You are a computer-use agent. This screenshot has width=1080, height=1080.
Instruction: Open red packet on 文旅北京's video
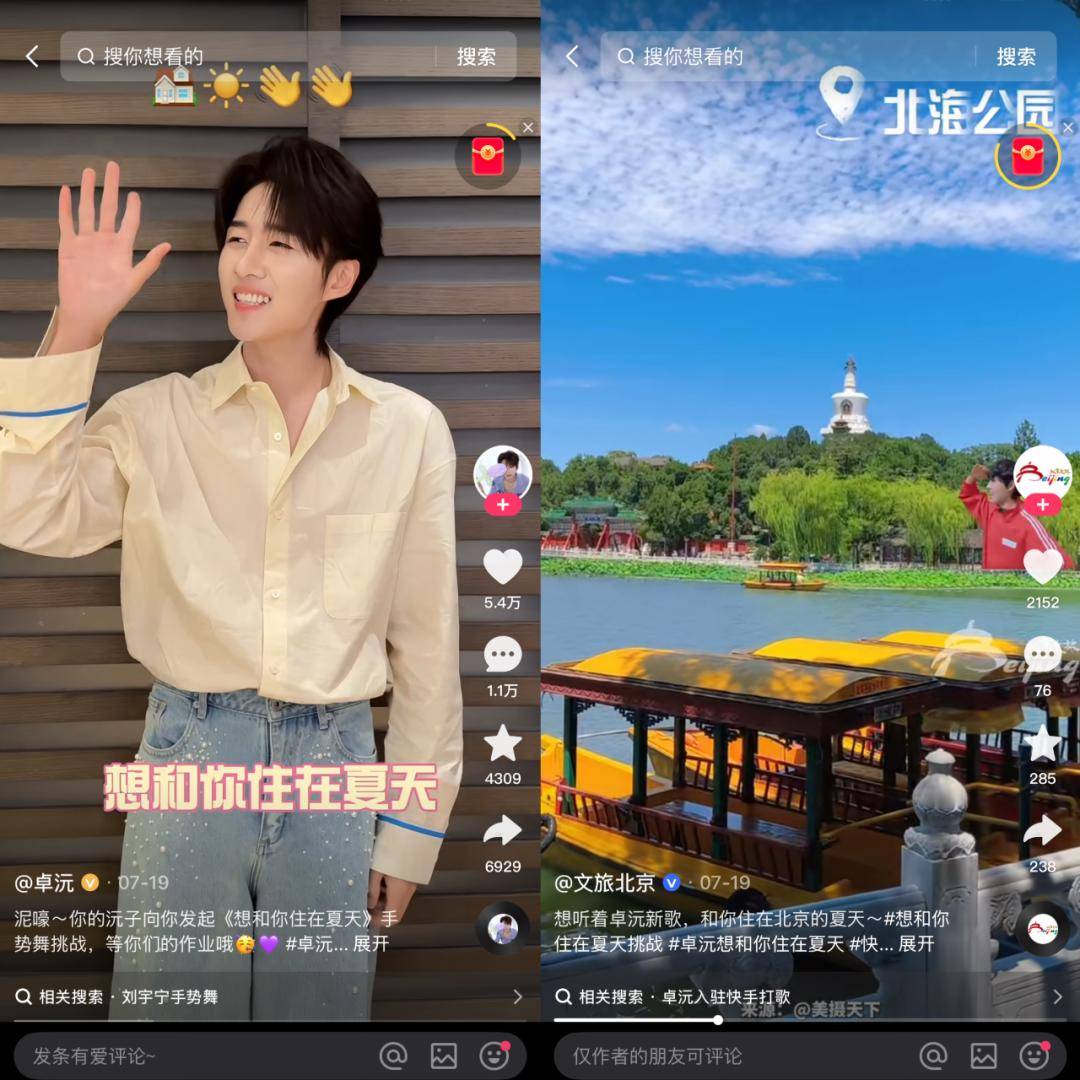point(1026,157)
